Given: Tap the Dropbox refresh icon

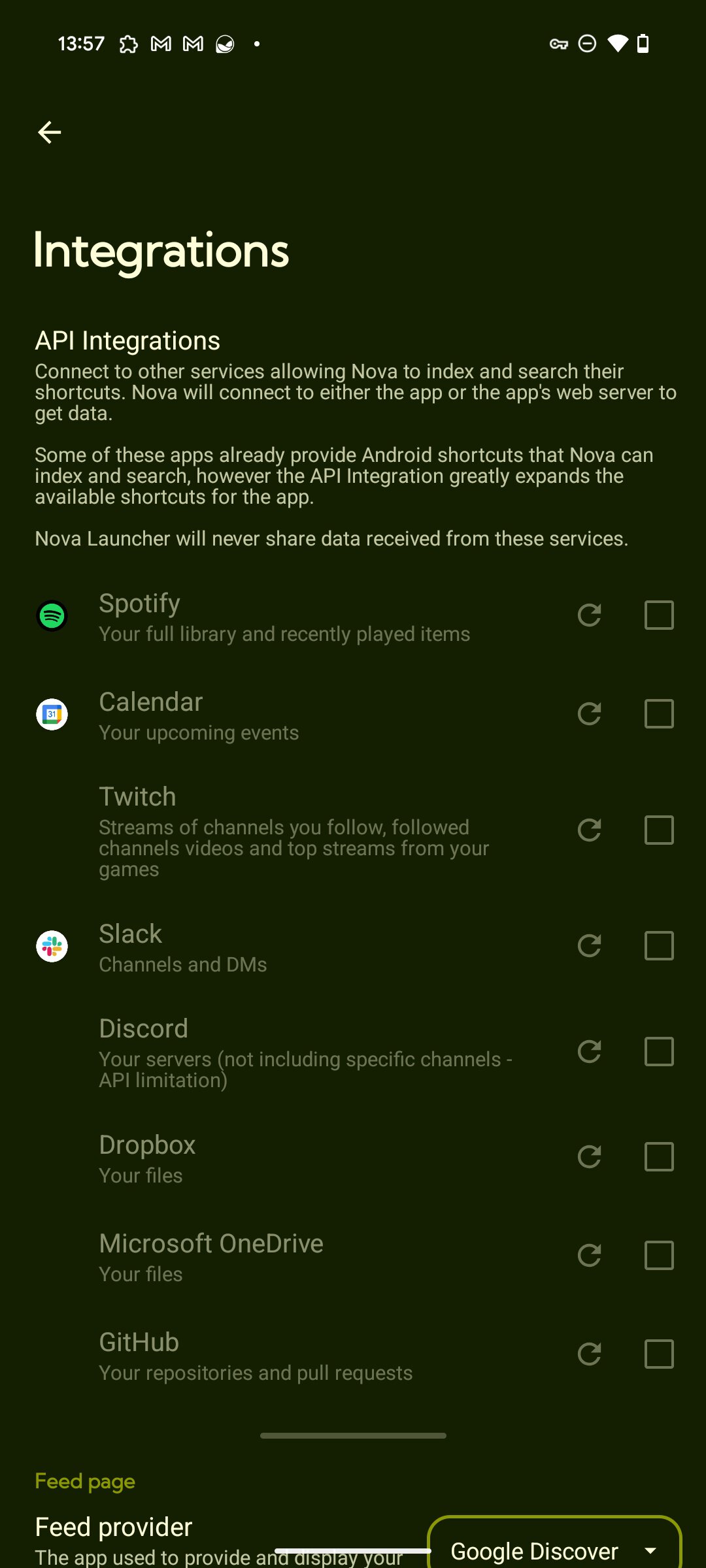Looking at the screenshot, I should 589,1157.
